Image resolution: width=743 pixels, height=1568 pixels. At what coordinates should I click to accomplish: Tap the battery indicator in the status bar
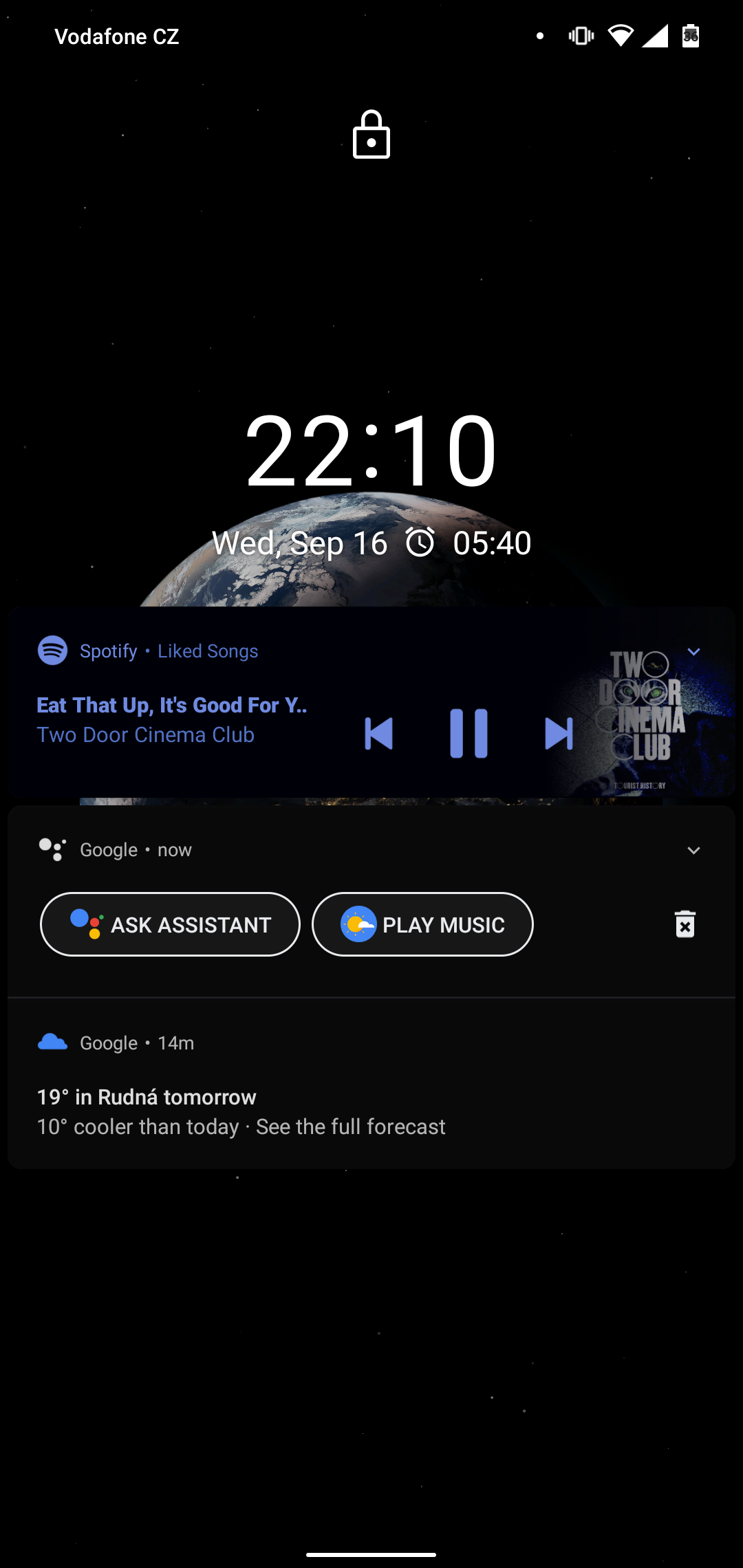pyautogui.click(x=690, y=36)
